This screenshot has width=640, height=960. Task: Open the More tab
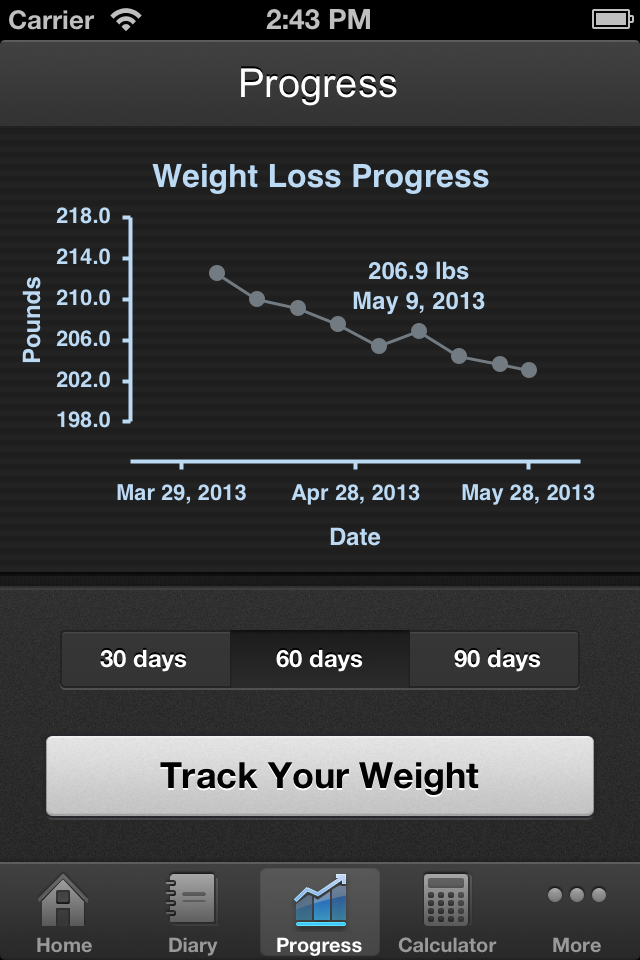[x=576, y=912]
